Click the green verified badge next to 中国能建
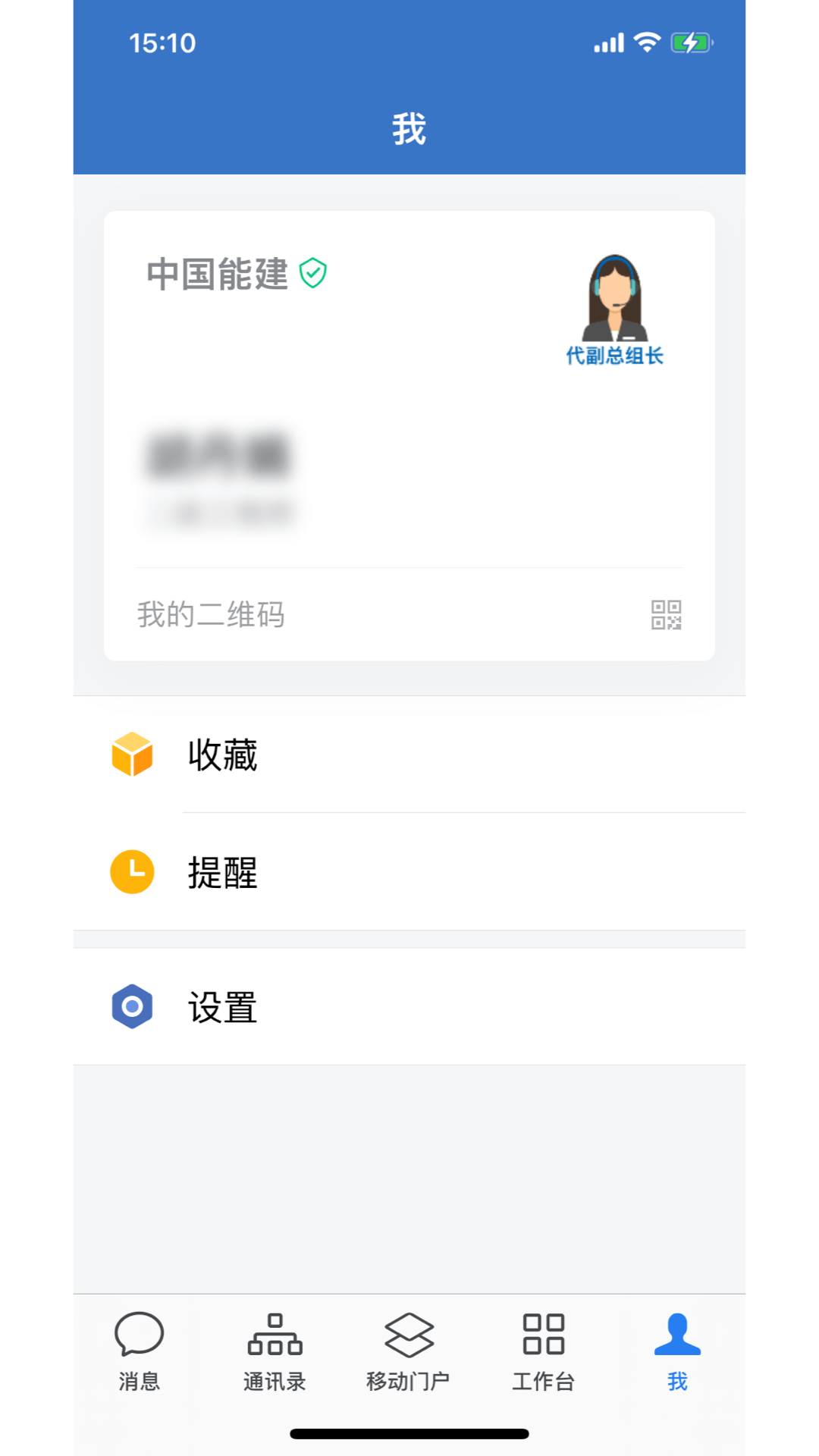Image resolution: width=819 pixels, height=1456 pixels. (313, 273)
